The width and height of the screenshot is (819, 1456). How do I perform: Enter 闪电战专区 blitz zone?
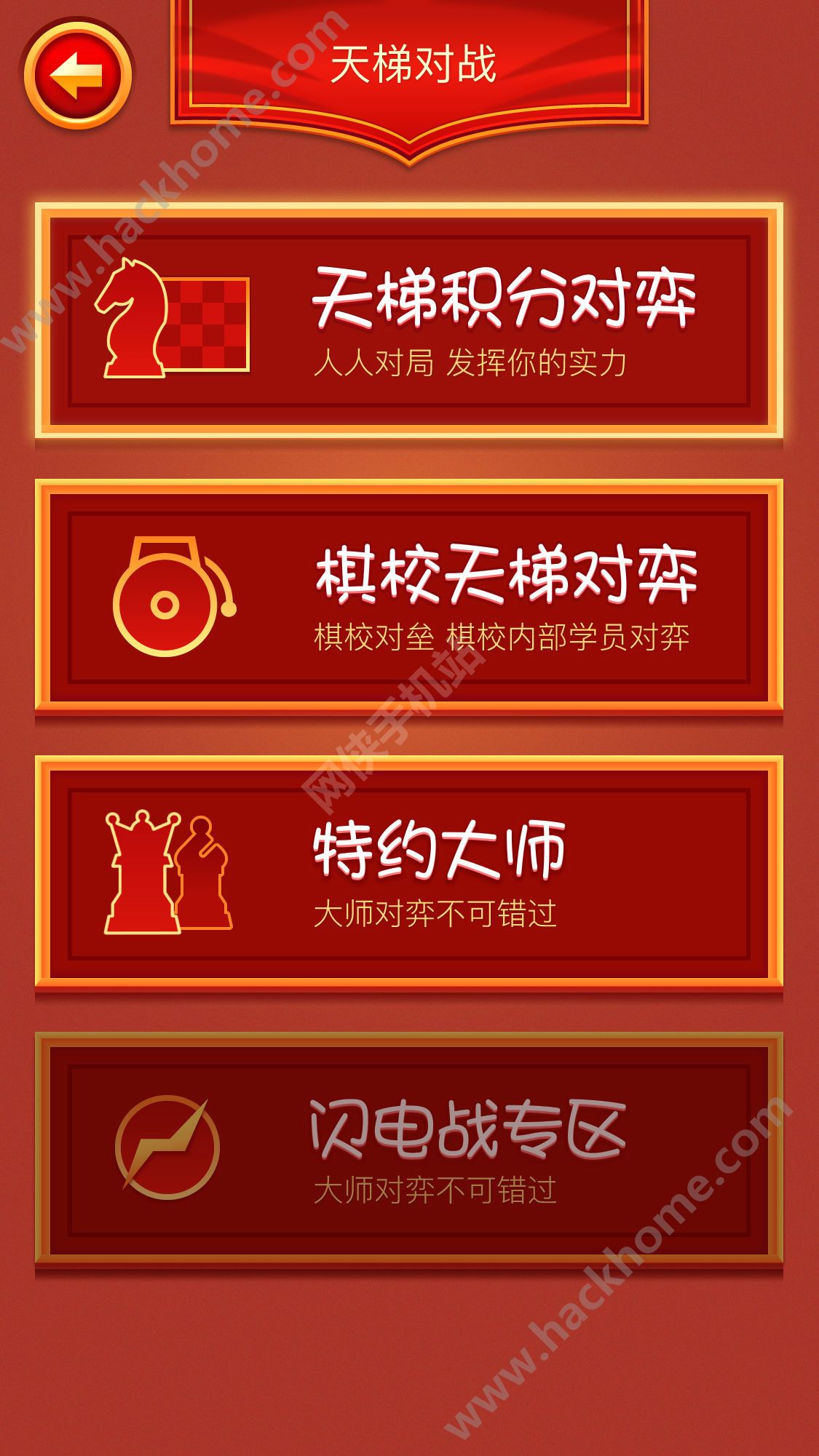[x=409, y=1150]
